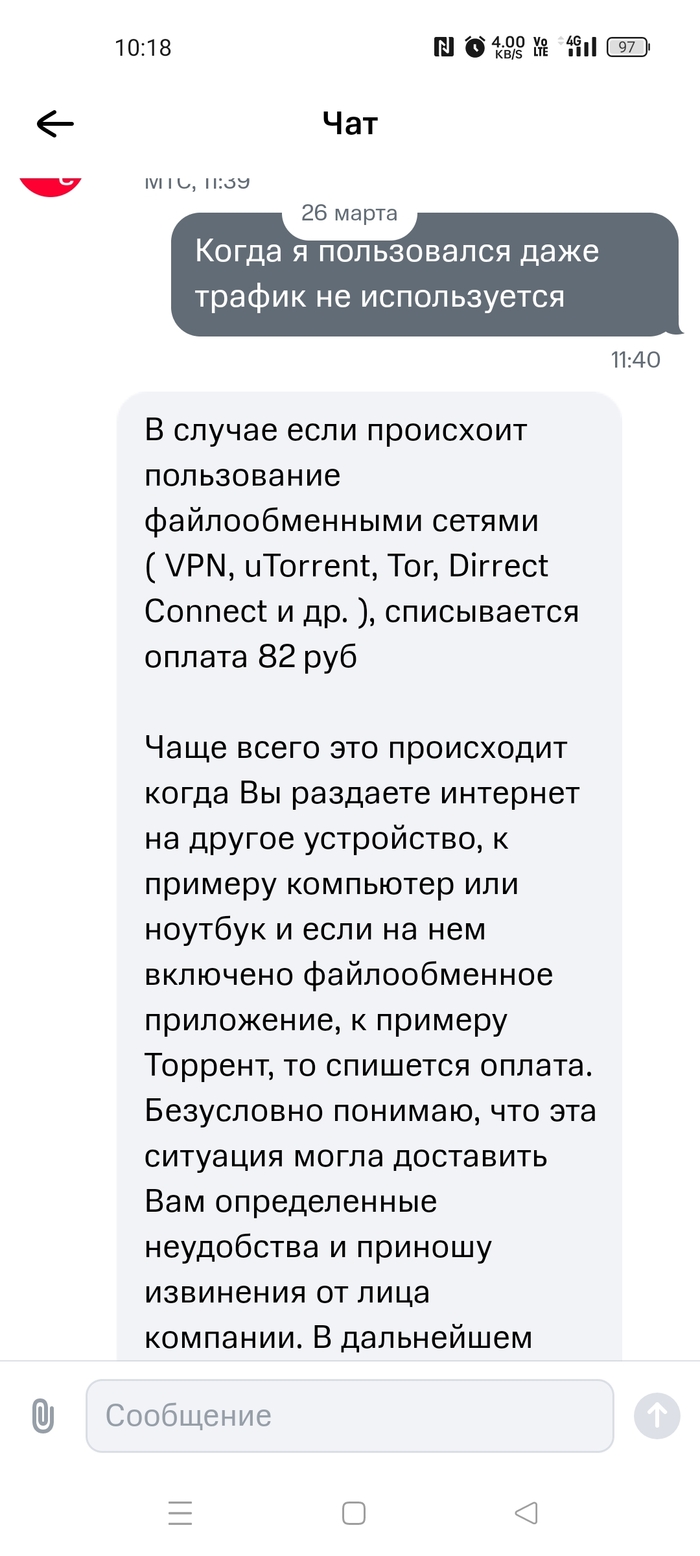Go back from the Чат screen
The width and height of the screenshot is (700, 1556).
coord(55,123)
